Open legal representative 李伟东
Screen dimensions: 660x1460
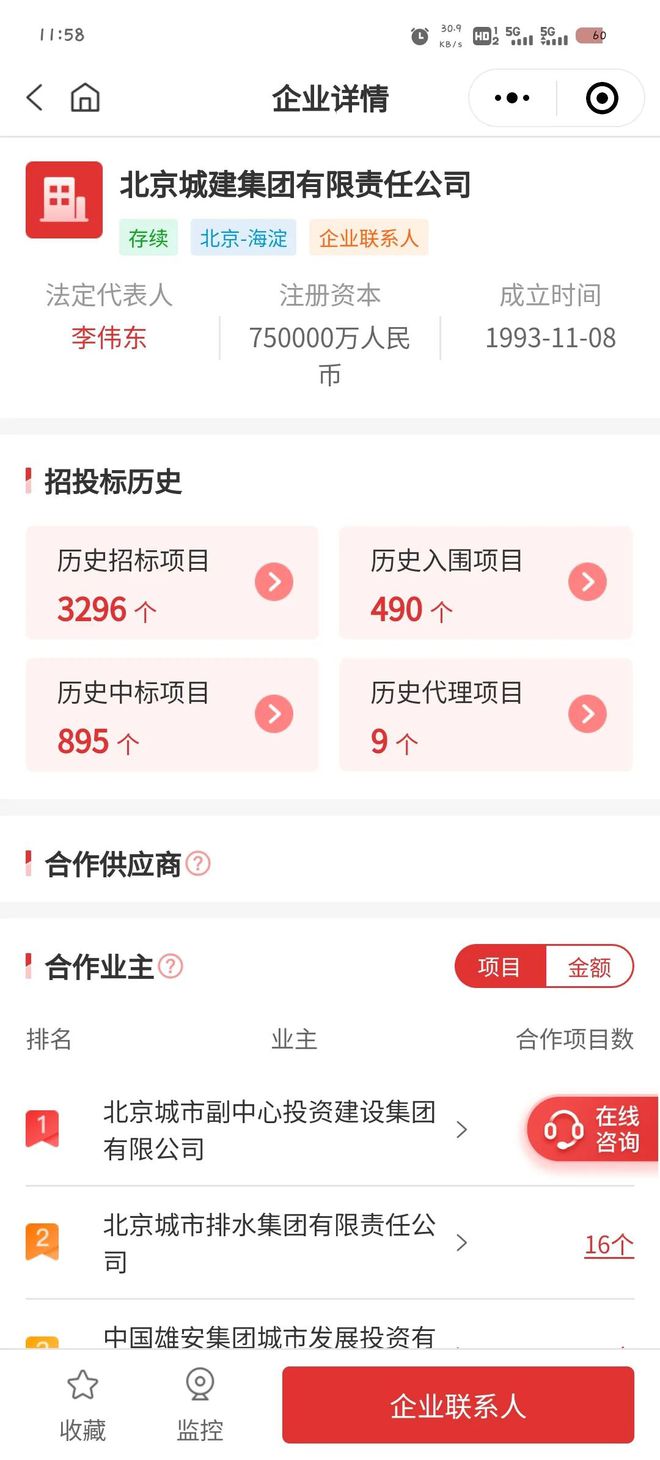109,338
